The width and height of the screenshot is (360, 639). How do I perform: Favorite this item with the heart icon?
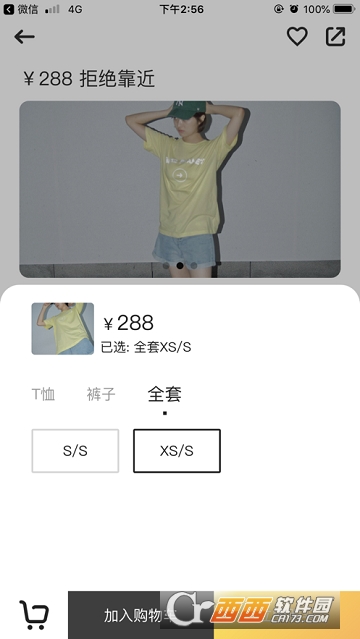point(297,37)
